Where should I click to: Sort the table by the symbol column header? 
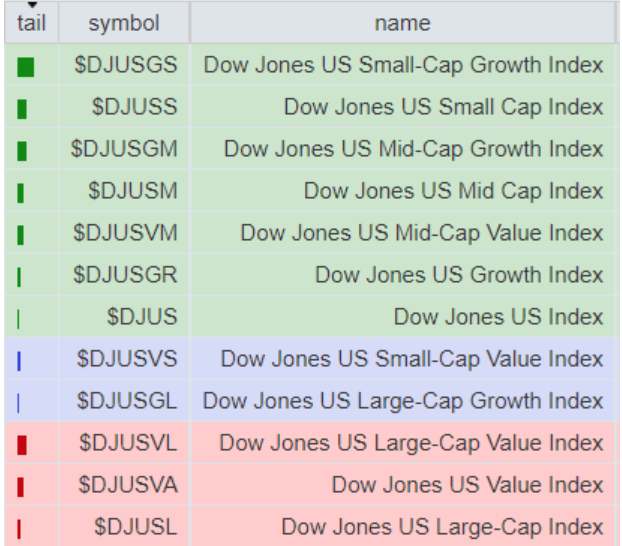coord(123,22)
